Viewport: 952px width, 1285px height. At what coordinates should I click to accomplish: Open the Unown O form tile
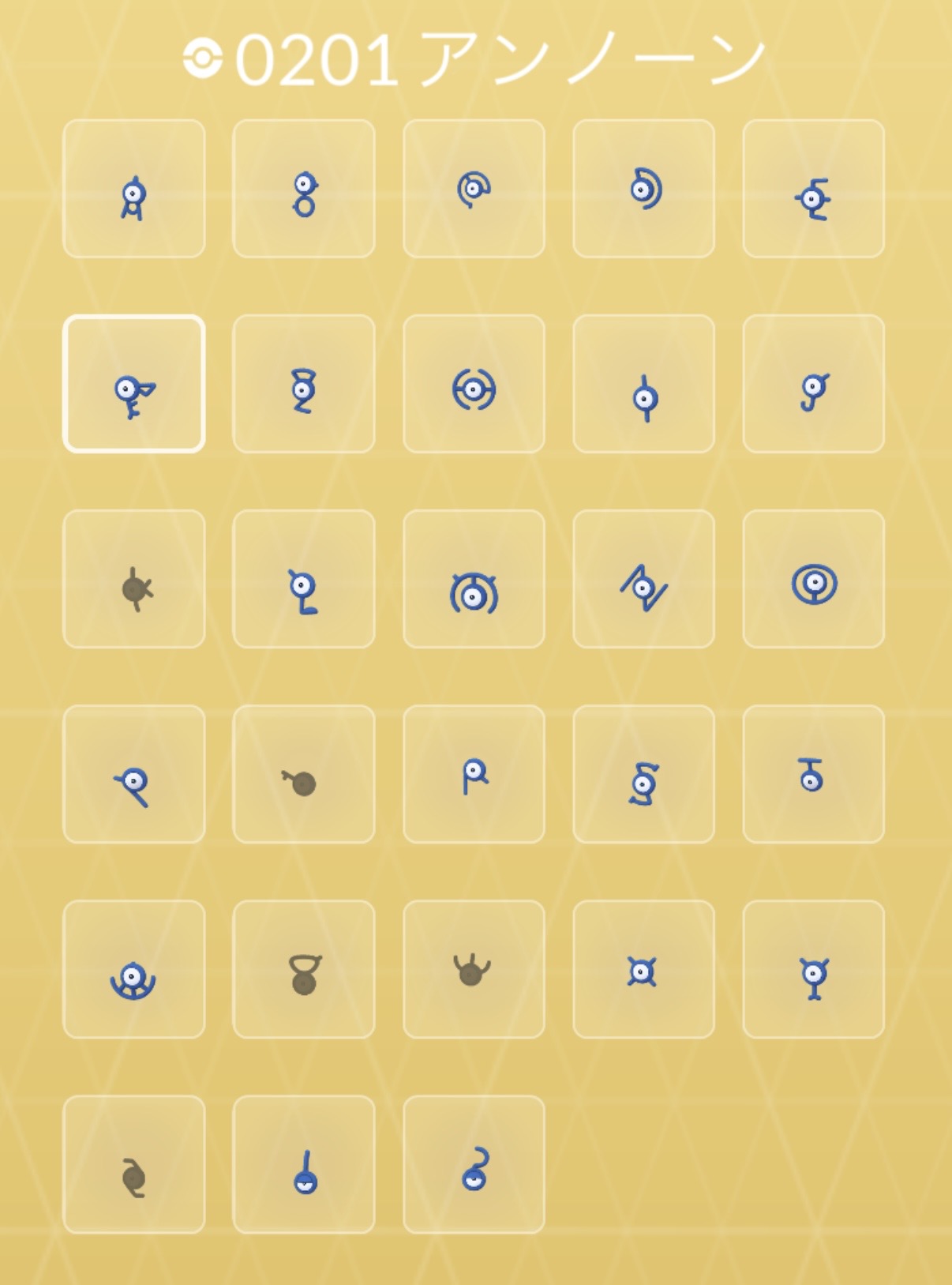click(813, 579)
